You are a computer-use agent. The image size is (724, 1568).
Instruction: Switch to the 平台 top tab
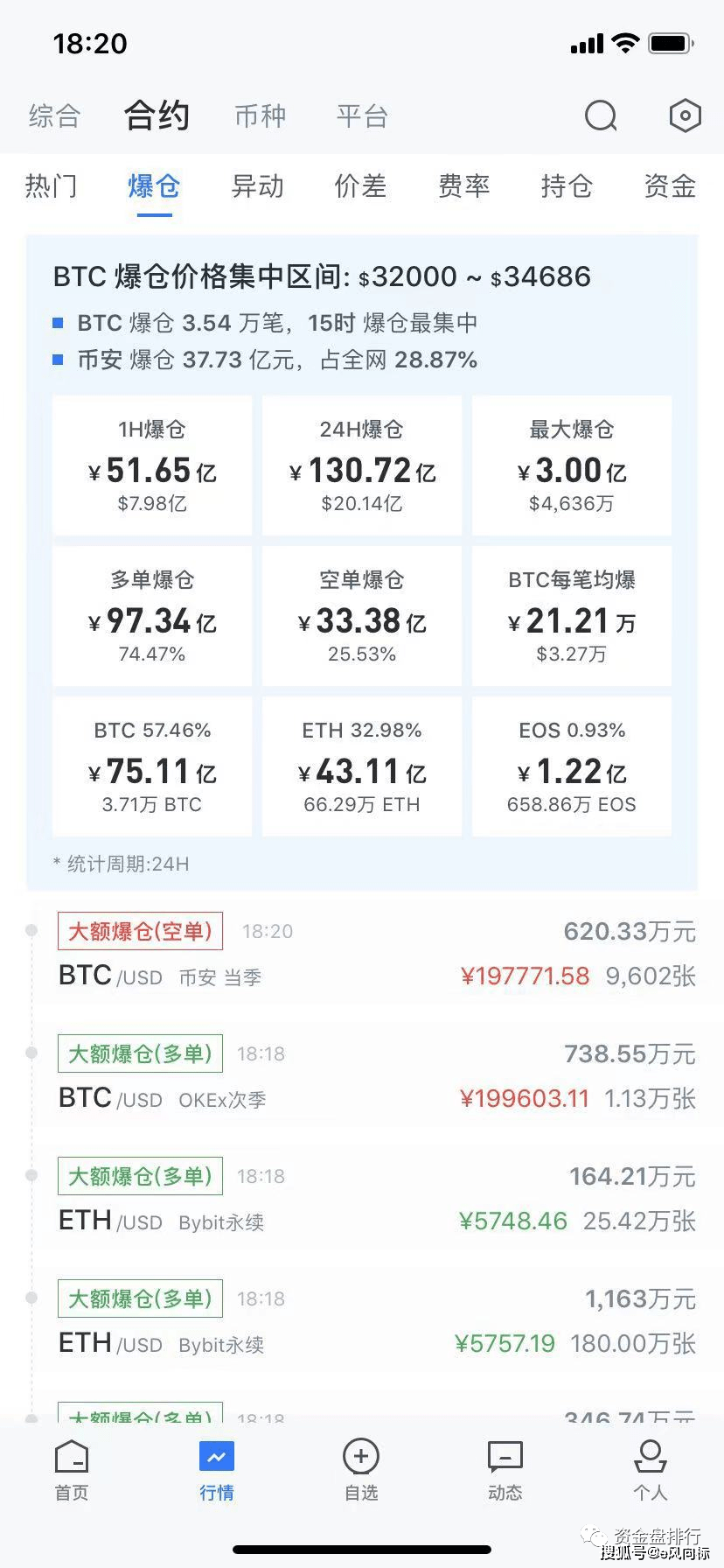(x=362, y=115)
